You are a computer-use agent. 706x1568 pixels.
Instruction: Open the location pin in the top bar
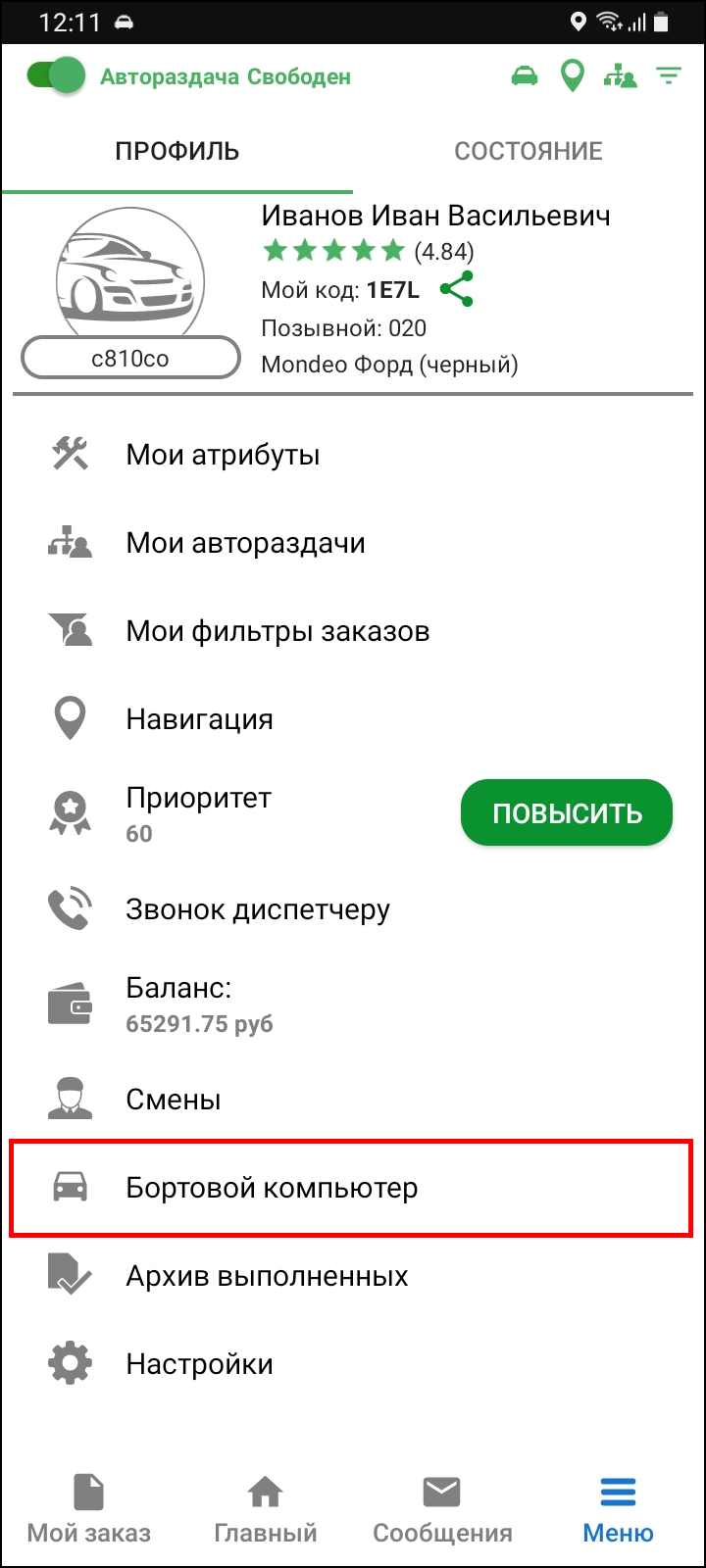coord(572,76)
